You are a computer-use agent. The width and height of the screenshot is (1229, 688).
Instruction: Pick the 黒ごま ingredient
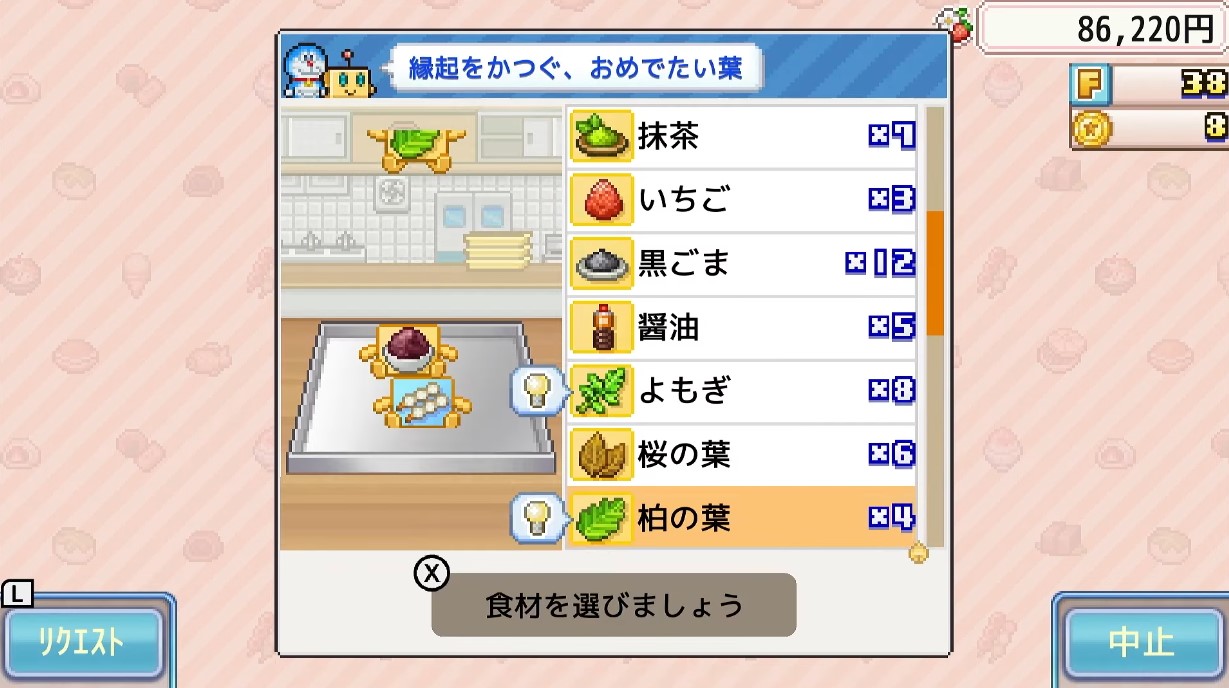coord(742,263)
